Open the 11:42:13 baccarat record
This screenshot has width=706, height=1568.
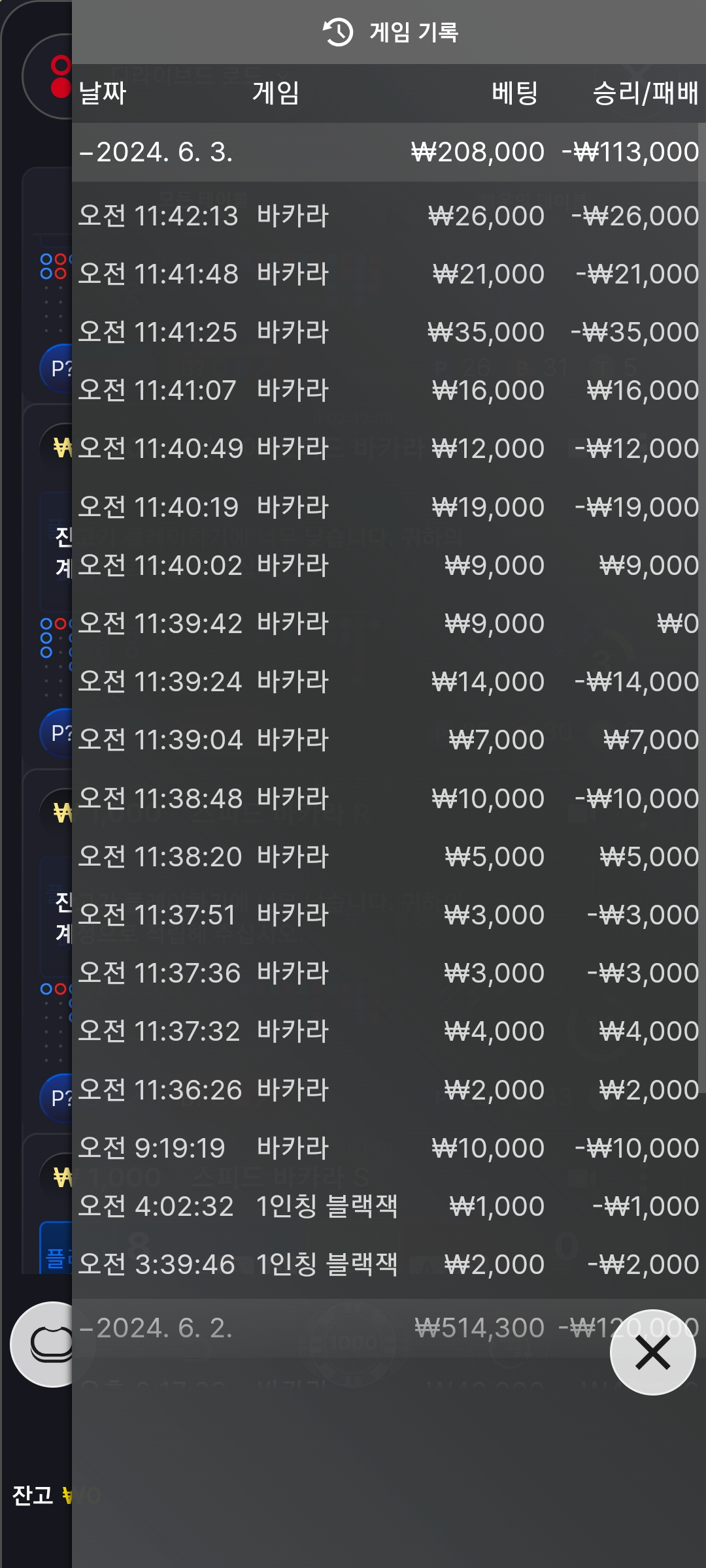tap(388, 216)
